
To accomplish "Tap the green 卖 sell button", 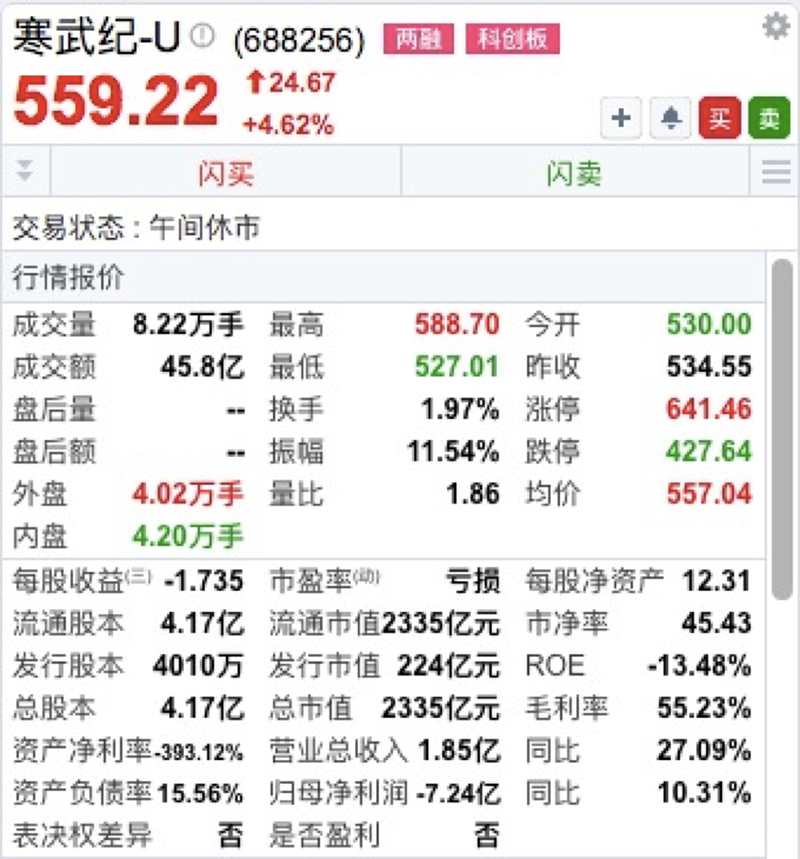I will (x=768, y=119).
